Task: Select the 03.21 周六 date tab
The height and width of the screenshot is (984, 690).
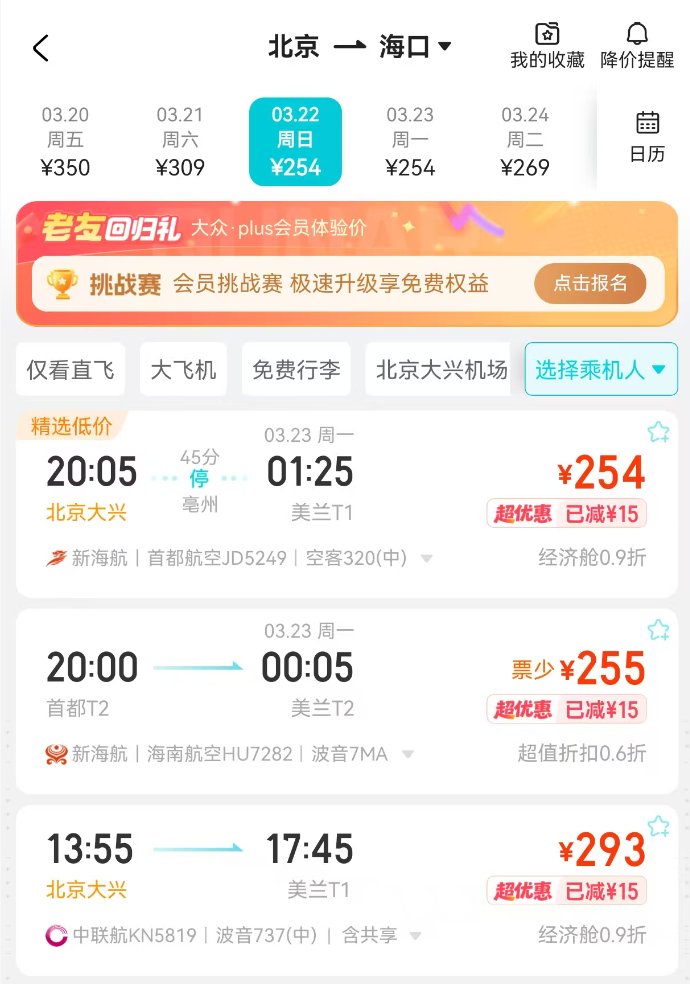Action: [180, 142]
